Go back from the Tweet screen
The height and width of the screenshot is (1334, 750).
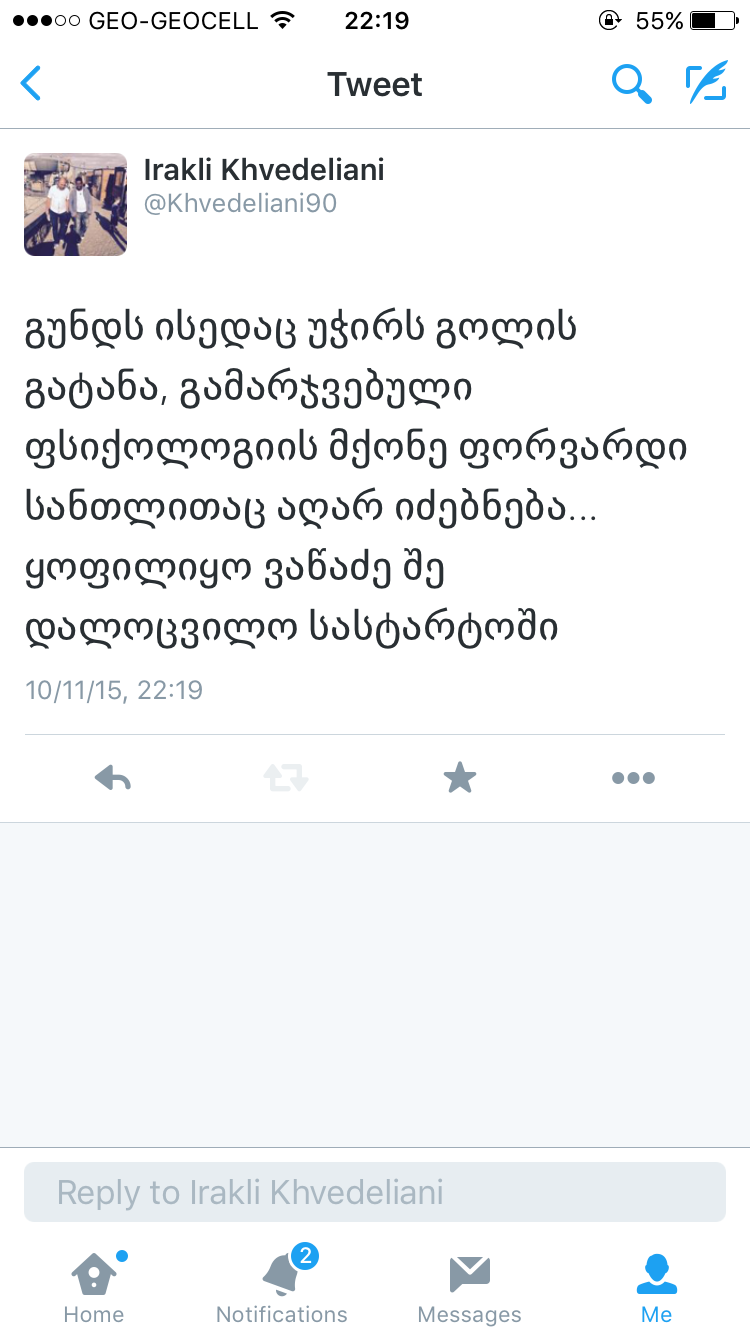(x=32, y=84)
